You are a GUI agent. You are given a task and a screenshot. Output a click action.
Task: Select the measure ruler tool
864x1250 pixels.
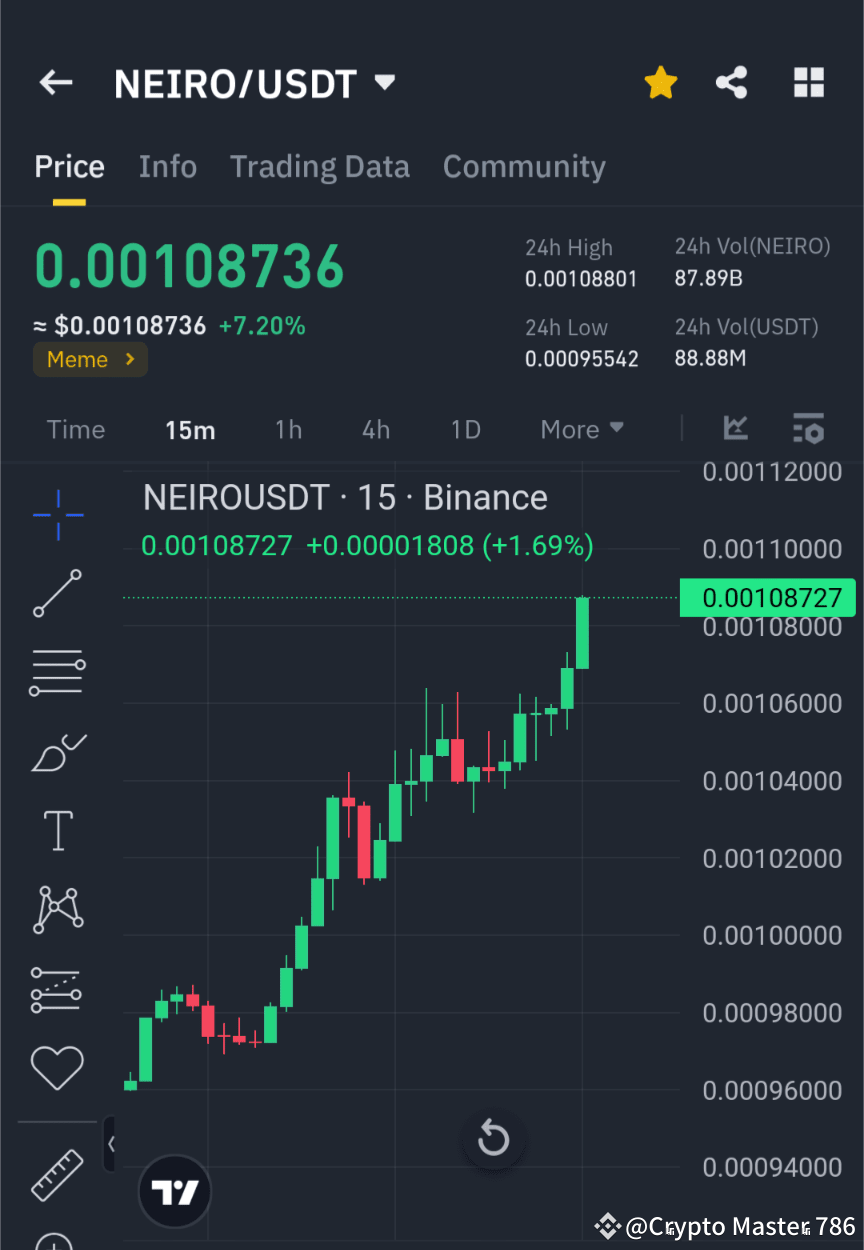pos(57,1177)
